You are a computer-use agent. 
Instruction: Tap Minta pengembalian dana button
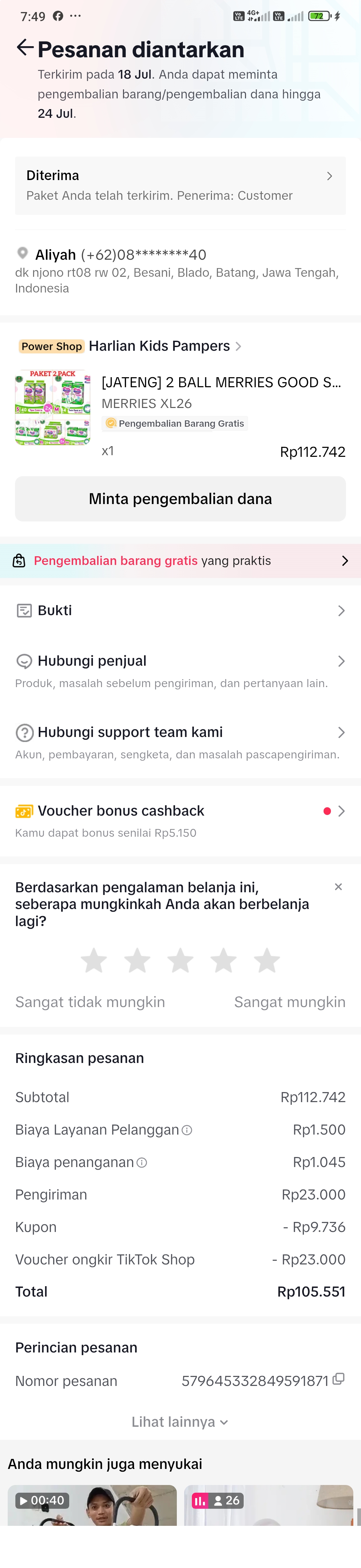180,499
